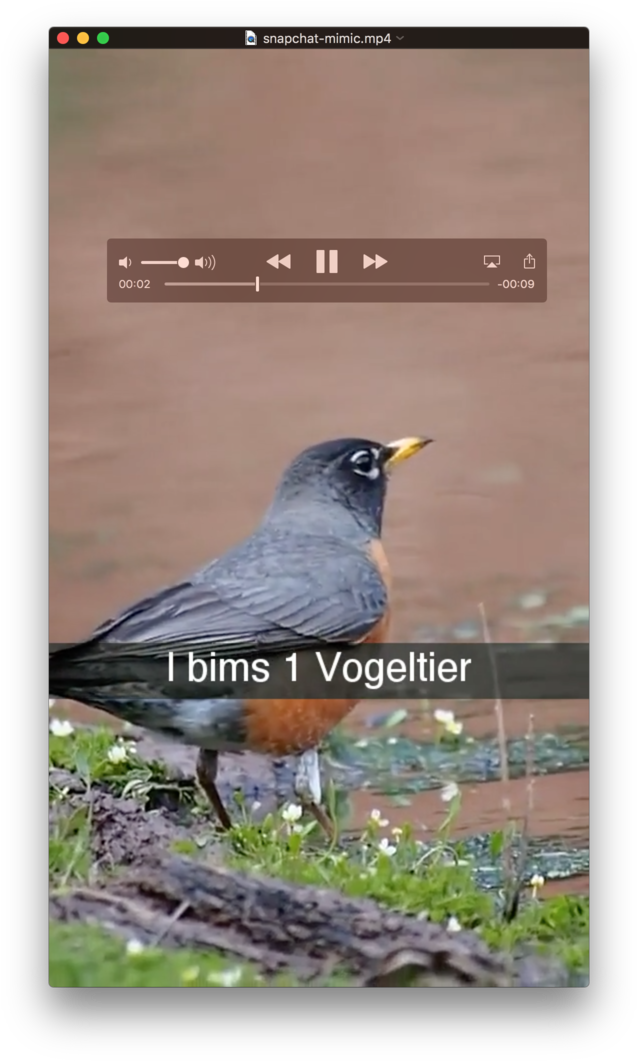The height and width of the screenshot is (1061, 637).
Task: Toggle the remaining time display -00:09
Action: tap(516, 284)
